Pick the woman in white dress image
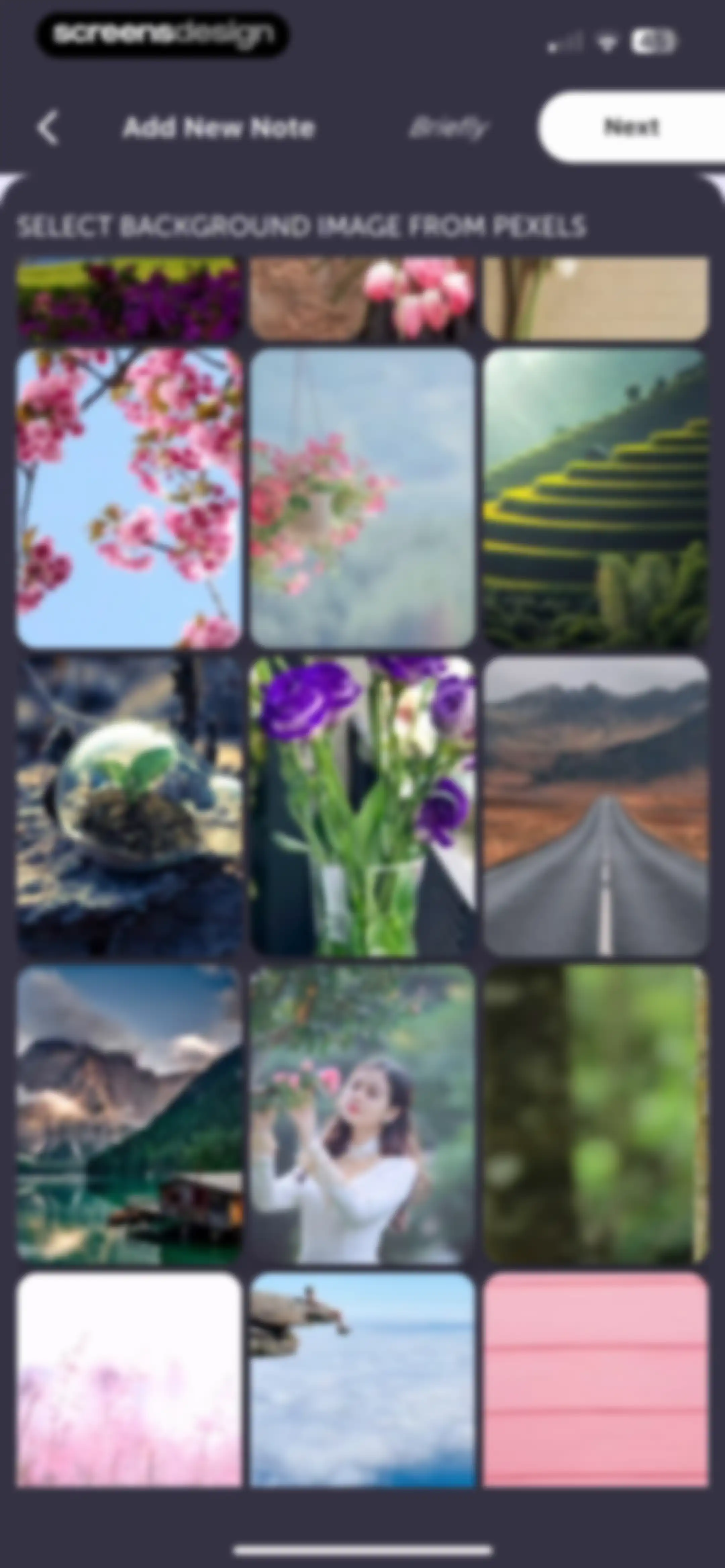This screenshot has width=725, height=1568. [x=363, y=1113]
